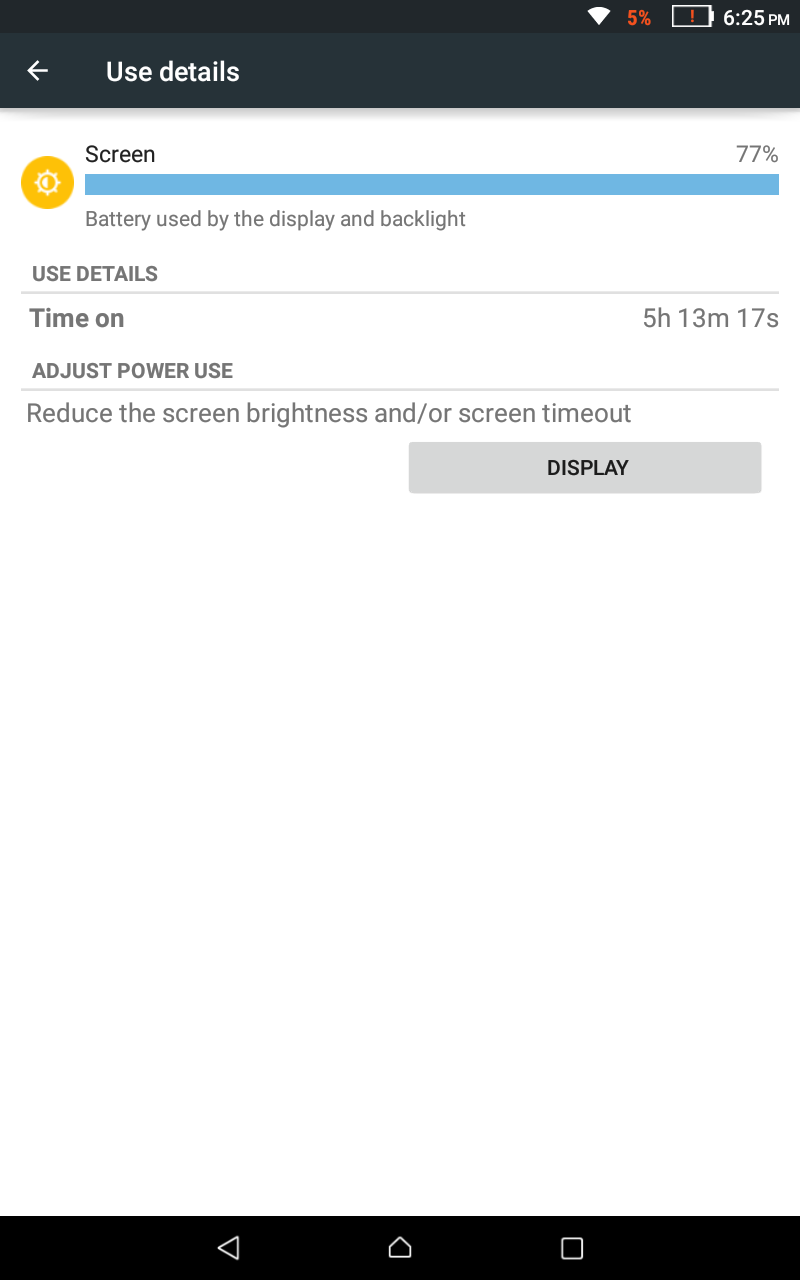Open the recent apps overview
The image size is (800, 1280).
pos(572,1247)
